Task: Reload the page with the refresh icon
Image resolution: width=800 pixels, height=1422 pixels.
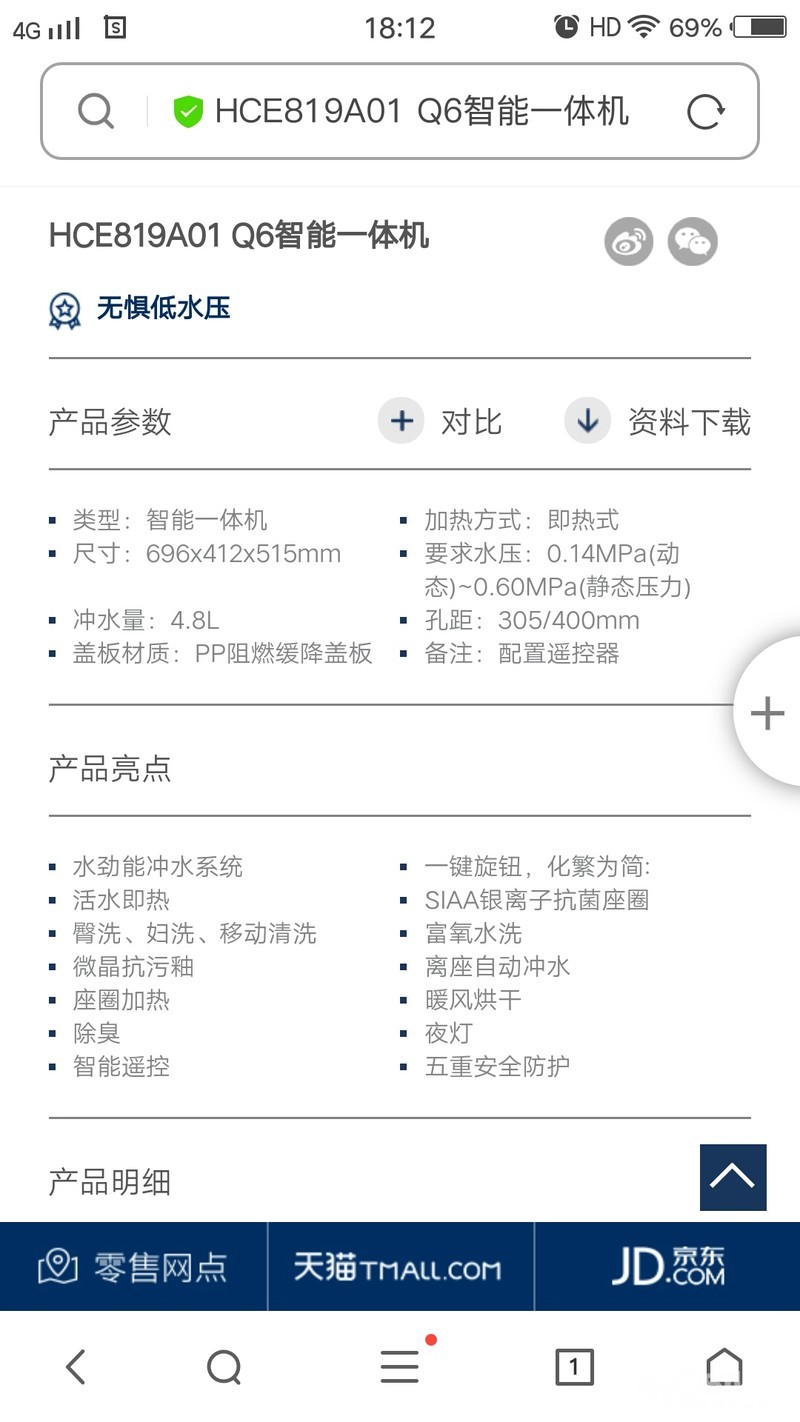Action: tap(705, 112)
